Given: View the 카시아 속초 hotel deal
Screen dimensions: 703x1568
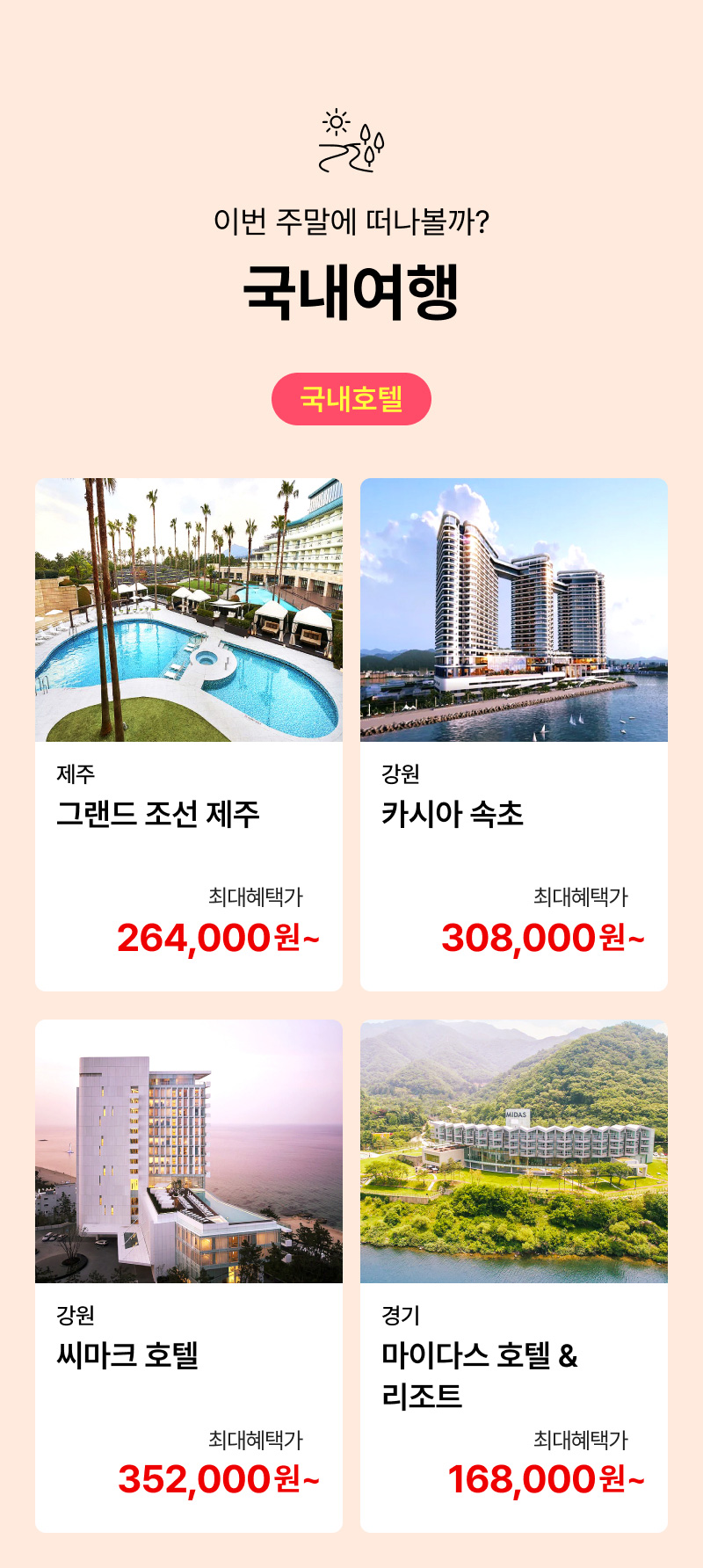Looking at the screenshot, I should (514, 734).
